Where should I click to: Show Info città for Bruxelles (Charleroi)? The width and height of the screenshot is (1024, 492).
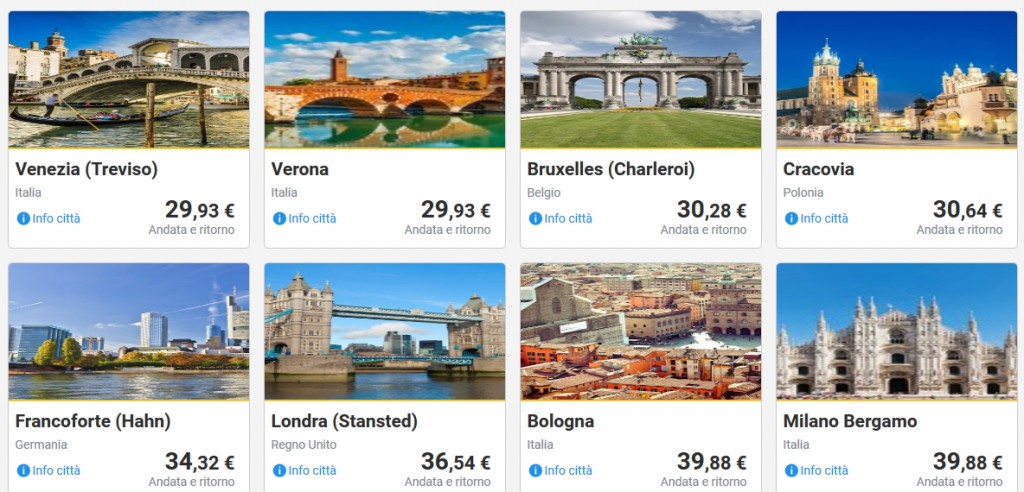[561, 218]
